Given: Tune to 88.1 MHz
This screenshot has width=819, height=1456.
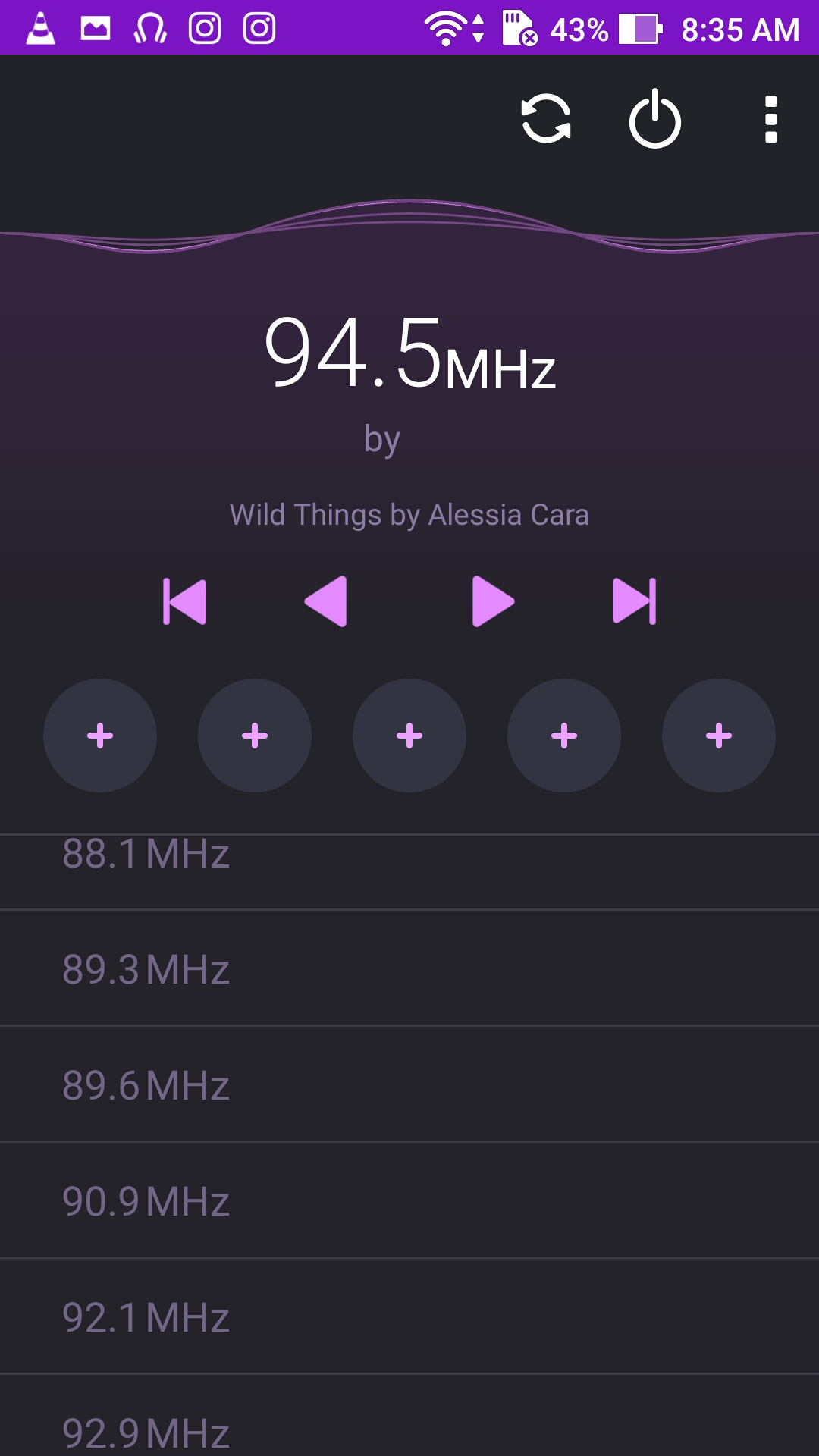Looking at the screenshot, I should click(409, 871).
